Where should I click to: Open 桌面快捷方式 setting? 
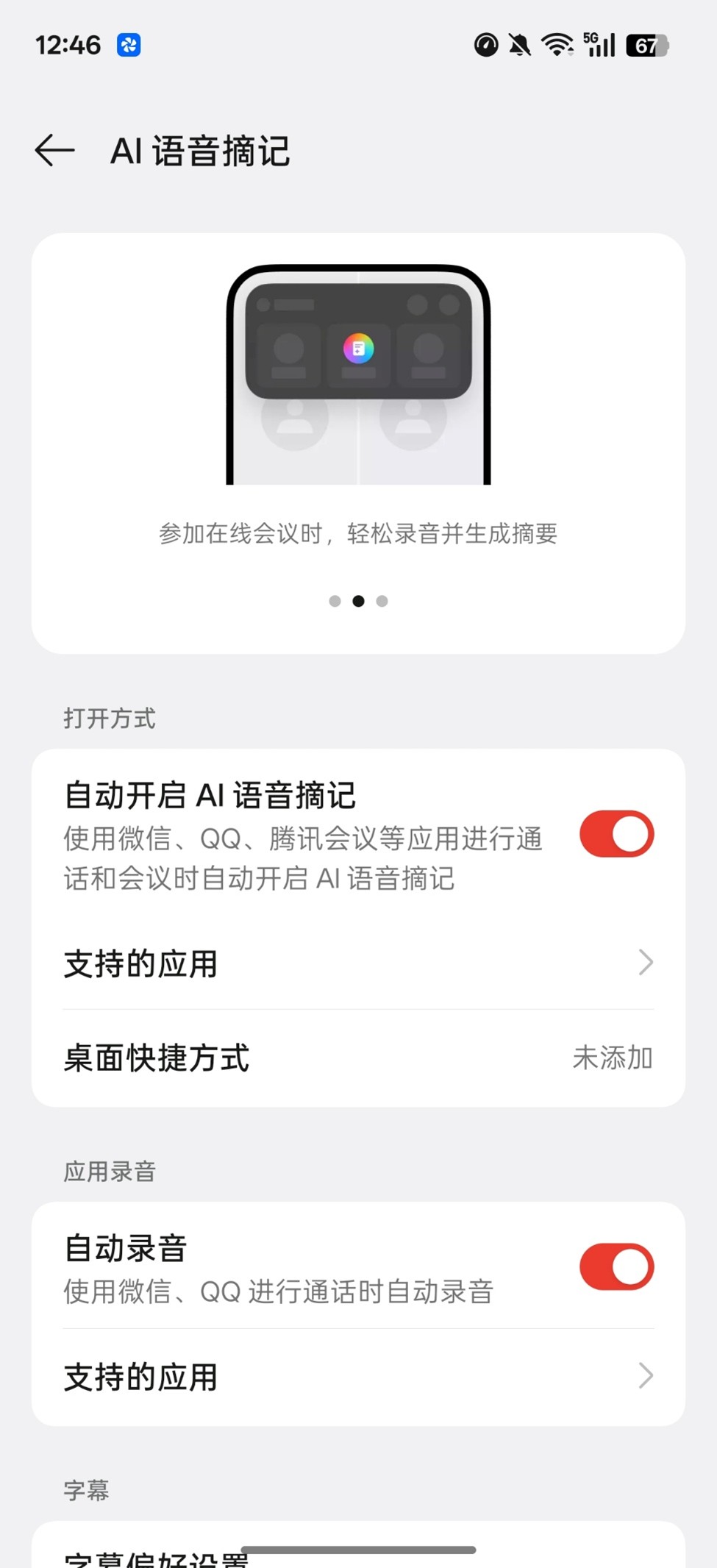pos(358,1058)
